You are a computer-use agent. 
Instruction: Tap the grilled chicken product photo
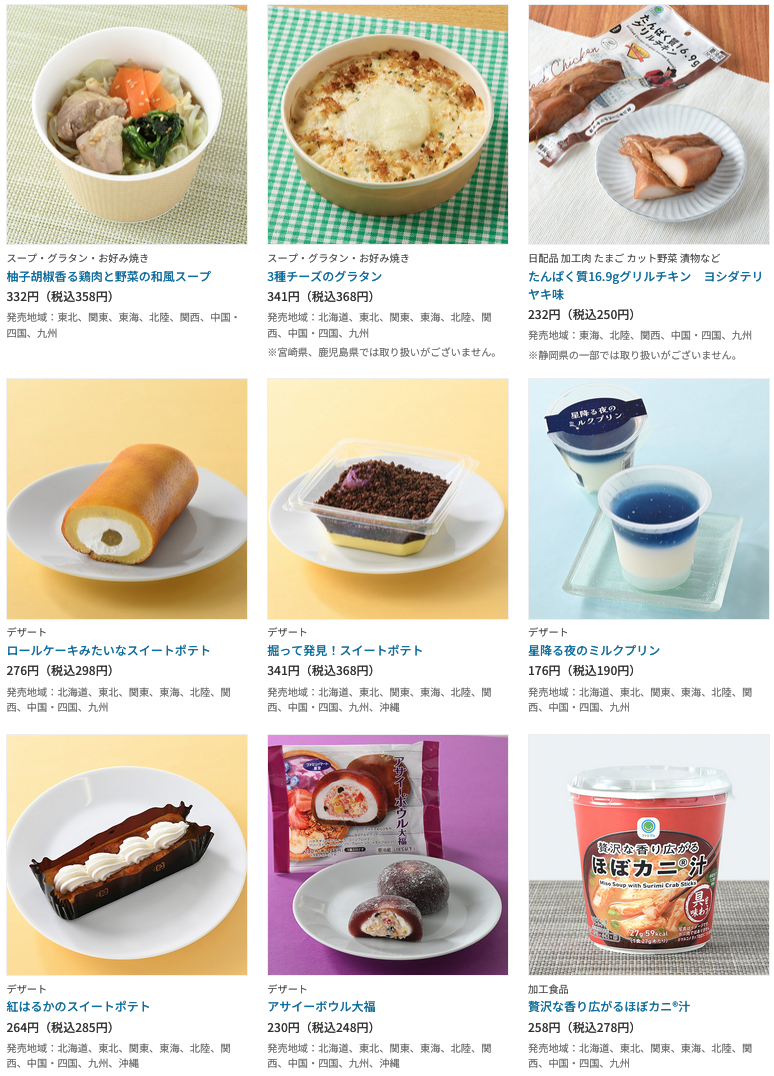pos(648,125)
